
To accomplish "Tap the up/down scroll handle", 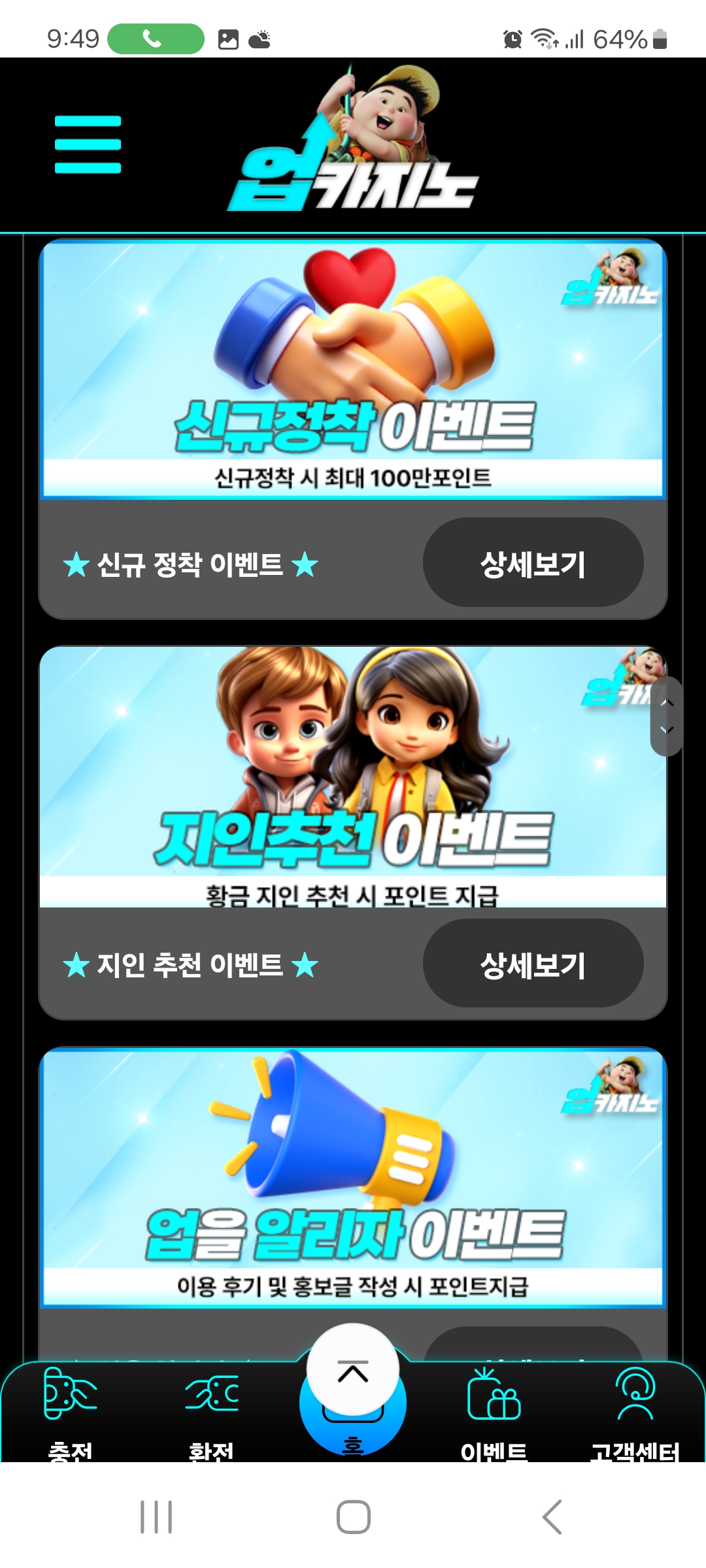I will point(666,717).
